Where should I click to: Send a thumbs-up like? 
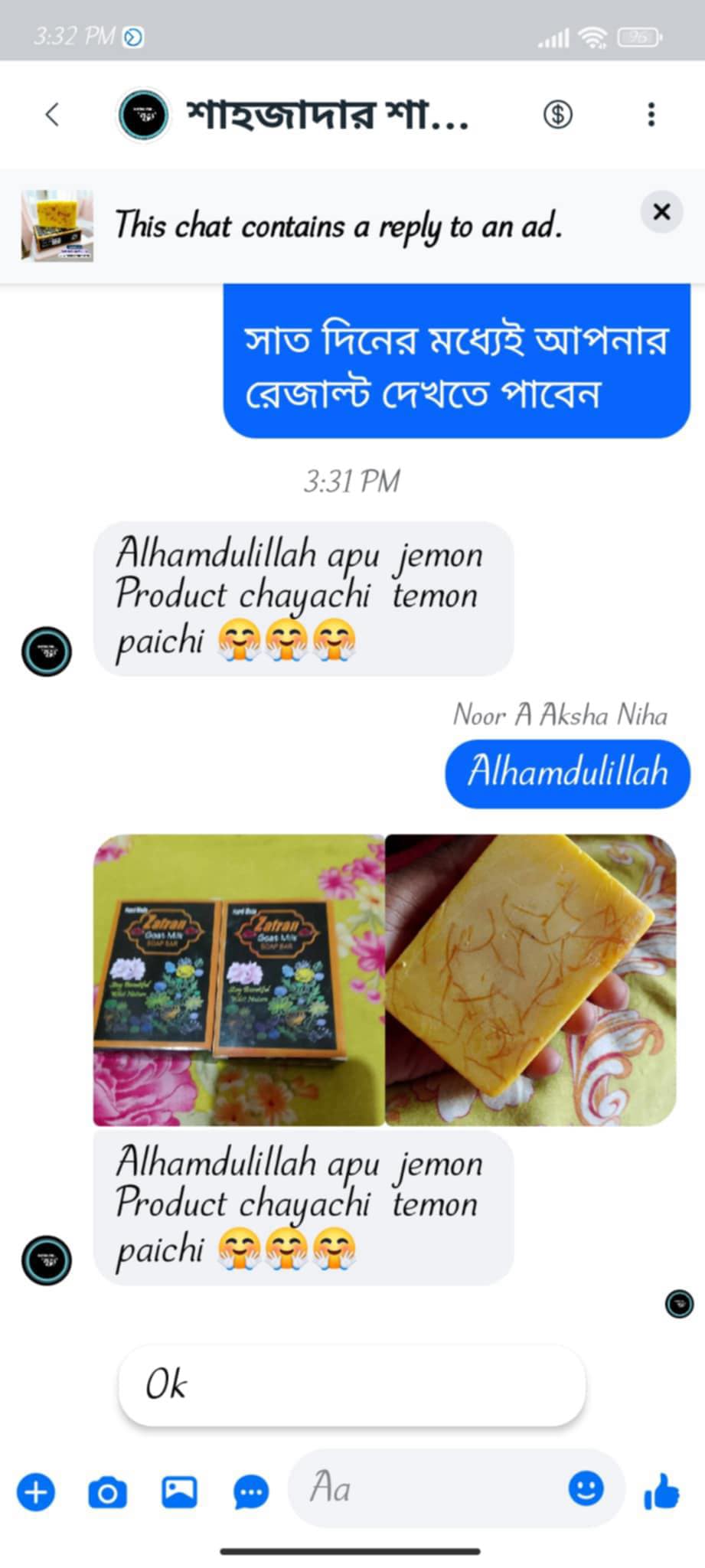pos(662,1491)
